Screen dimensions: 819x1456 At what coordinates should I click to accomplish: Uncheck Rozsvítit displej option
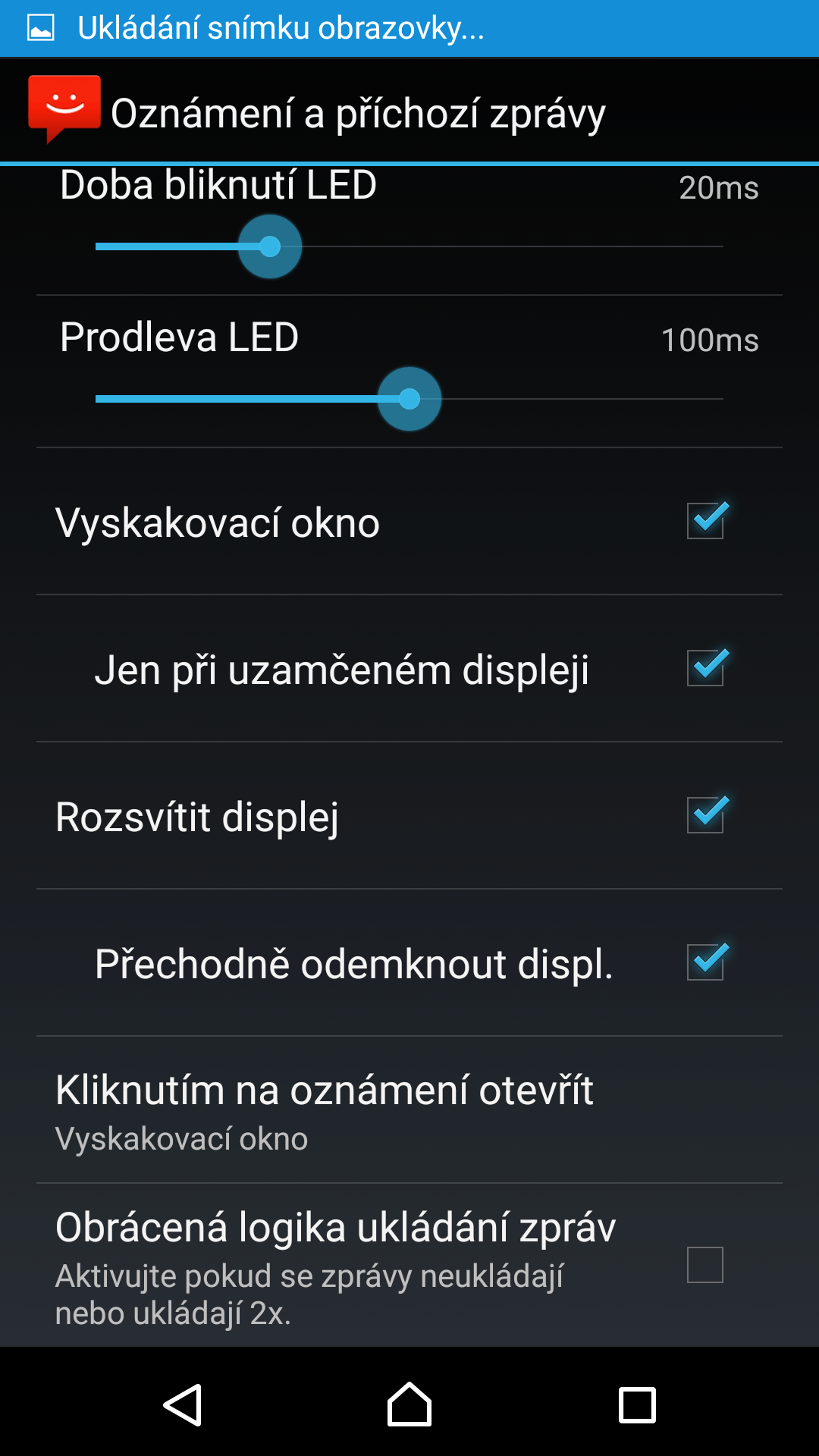click(706, 815)
